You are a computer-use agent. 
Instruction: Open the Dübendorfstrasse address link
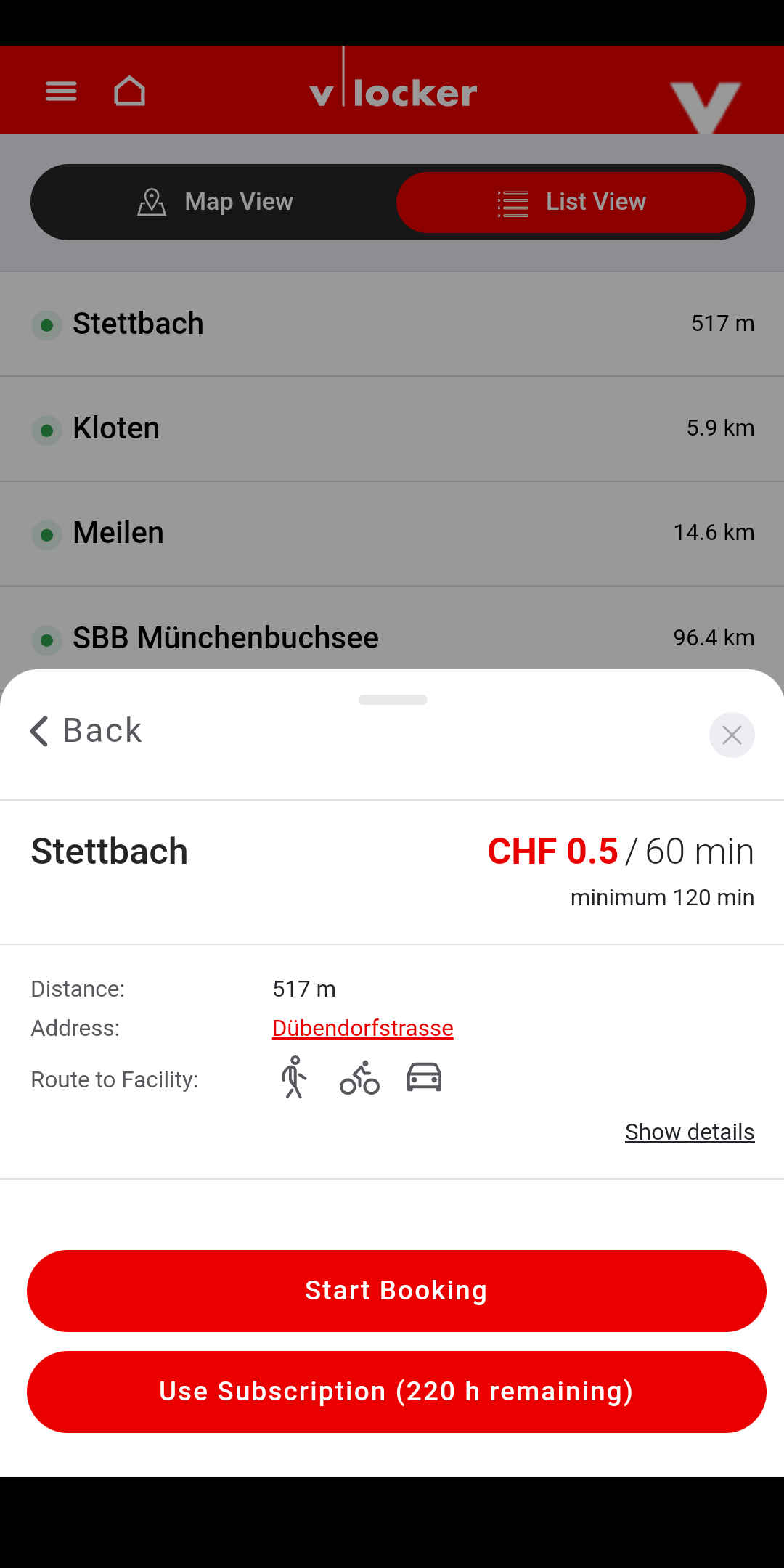[362, 1028]
